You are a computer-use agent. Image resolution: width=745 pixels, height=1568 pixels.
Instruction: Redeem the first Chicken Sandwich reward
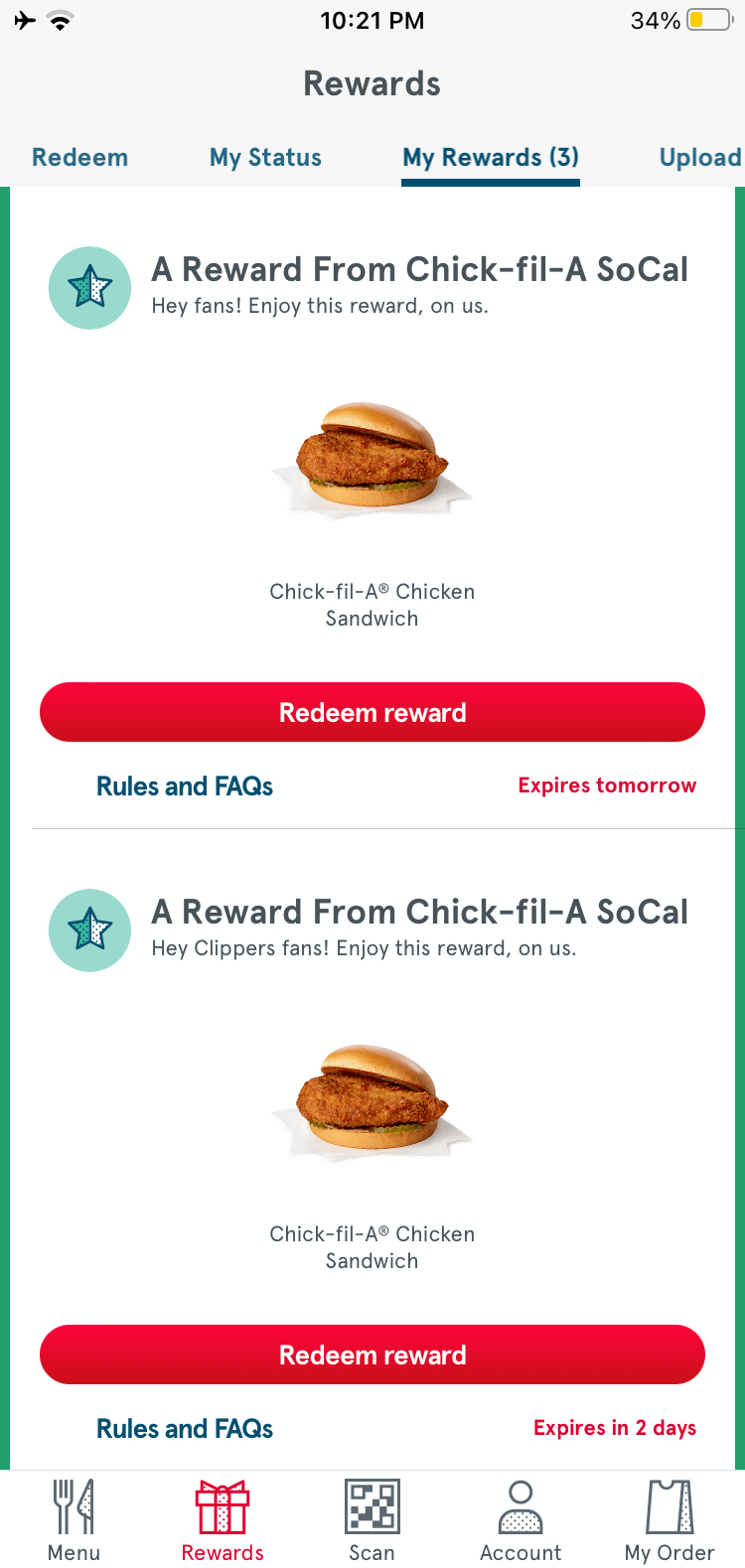(372, 712)
